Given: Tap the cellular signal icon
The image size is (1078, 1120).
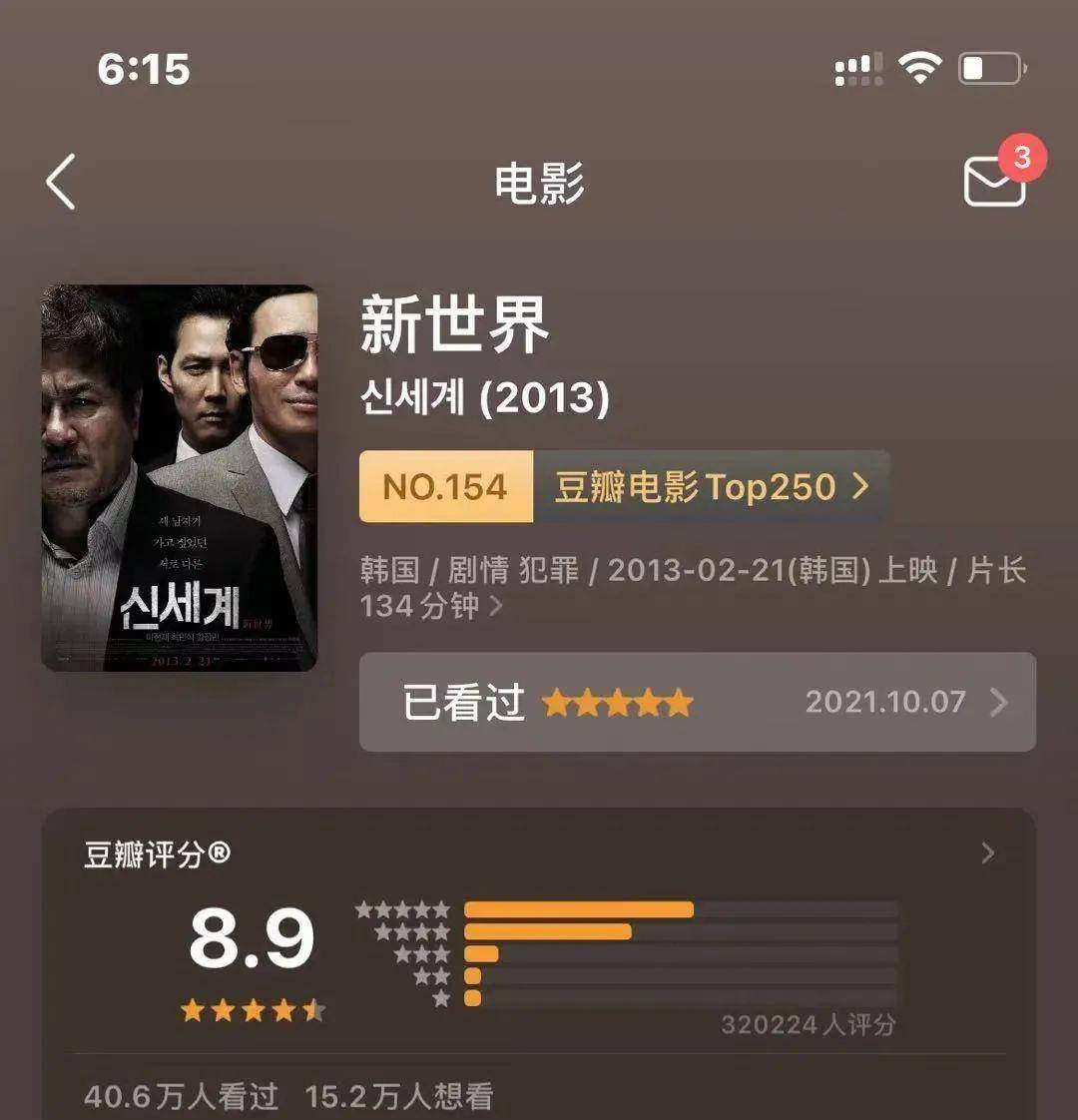Looking at the screenshot, I should 858,65.
